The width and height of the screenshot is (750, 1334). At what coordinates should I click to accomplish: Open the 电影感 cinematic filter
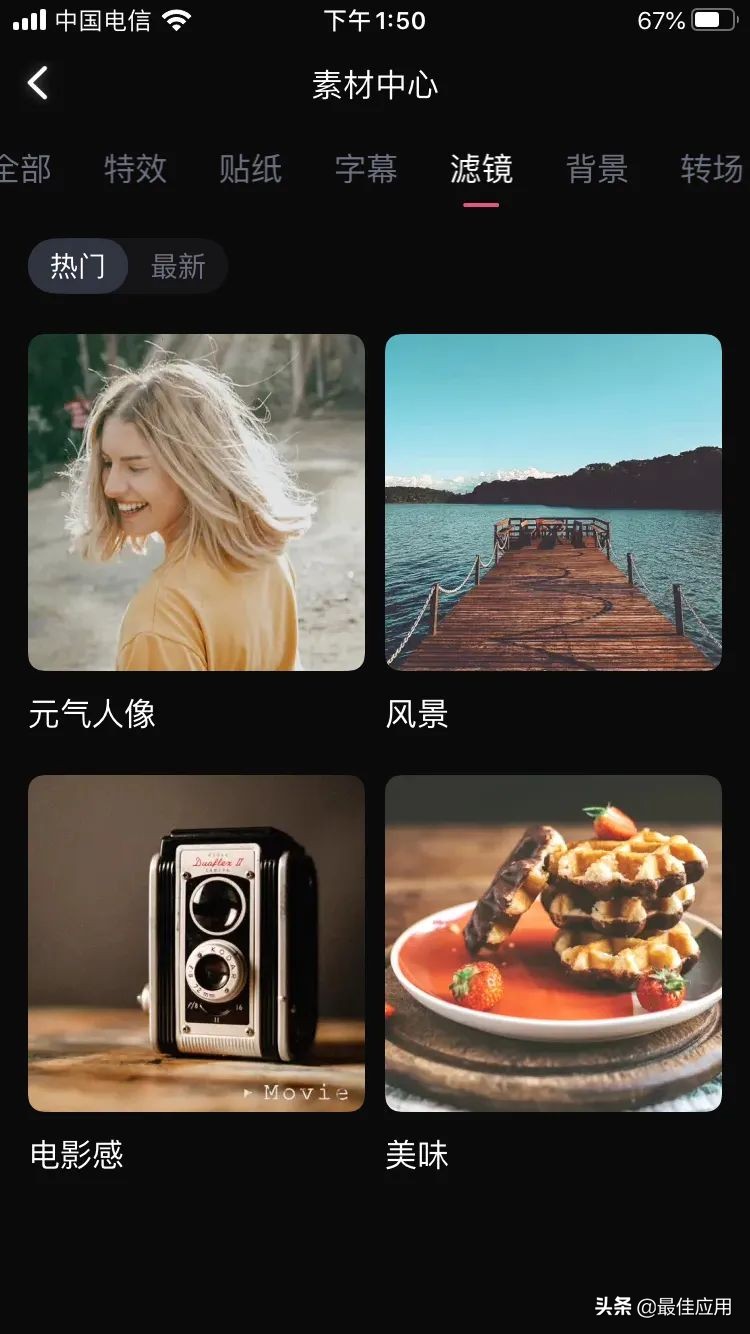[196, 944]
